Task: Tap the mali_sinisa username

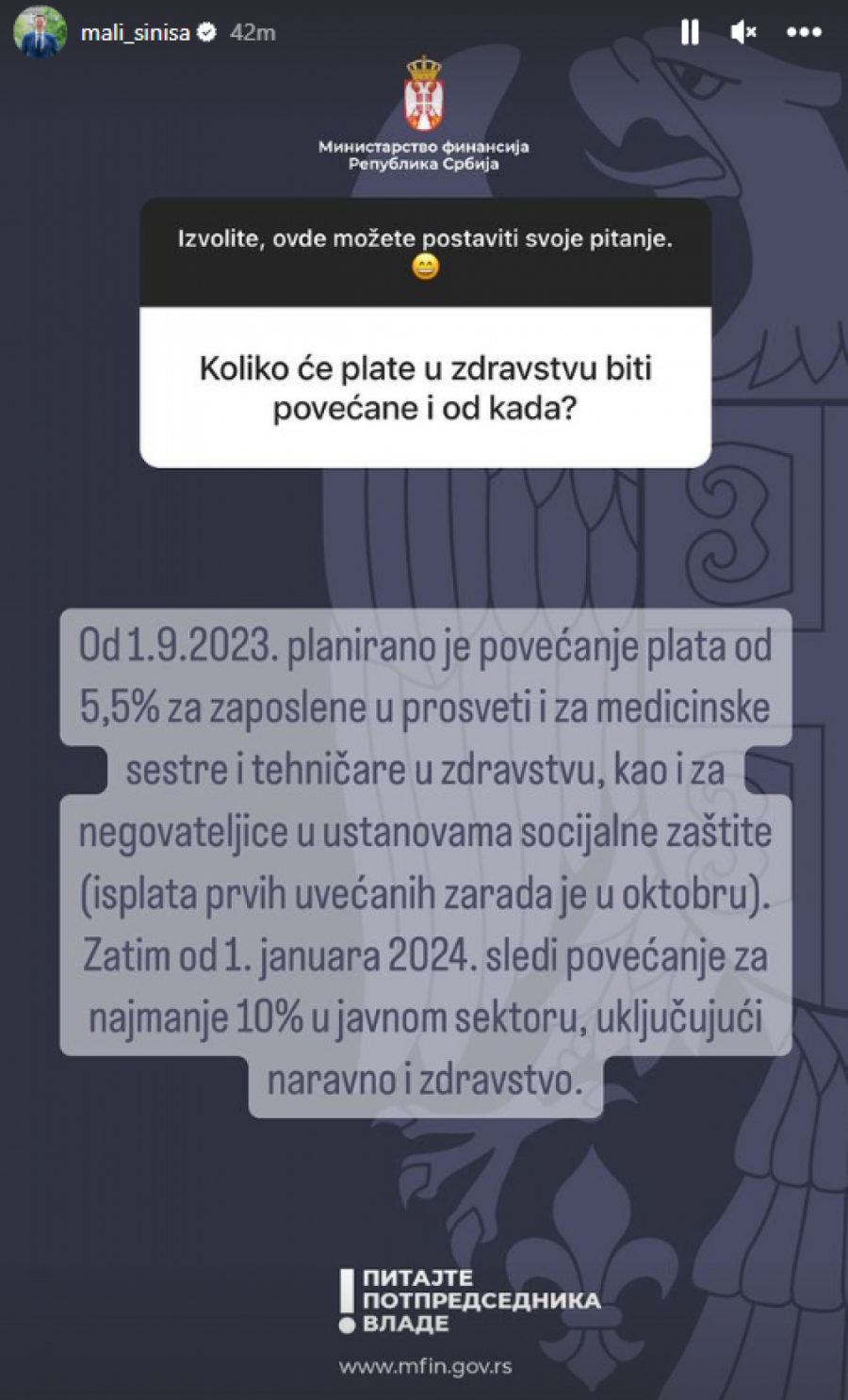Action: coord(135,33)
